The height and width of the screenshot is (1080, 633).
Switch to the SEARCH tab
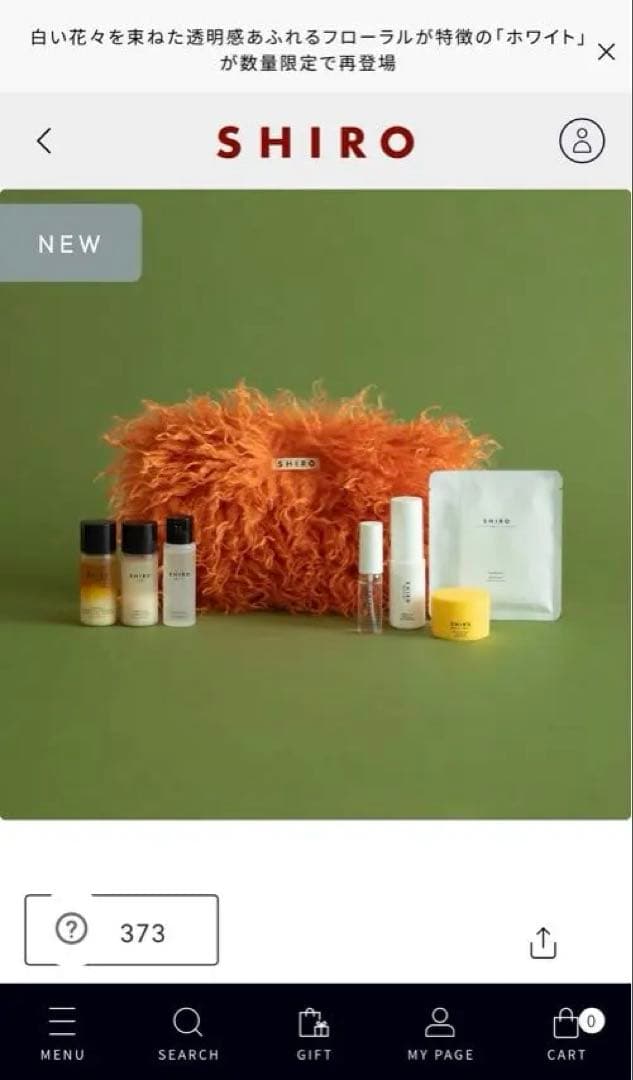188,1033
